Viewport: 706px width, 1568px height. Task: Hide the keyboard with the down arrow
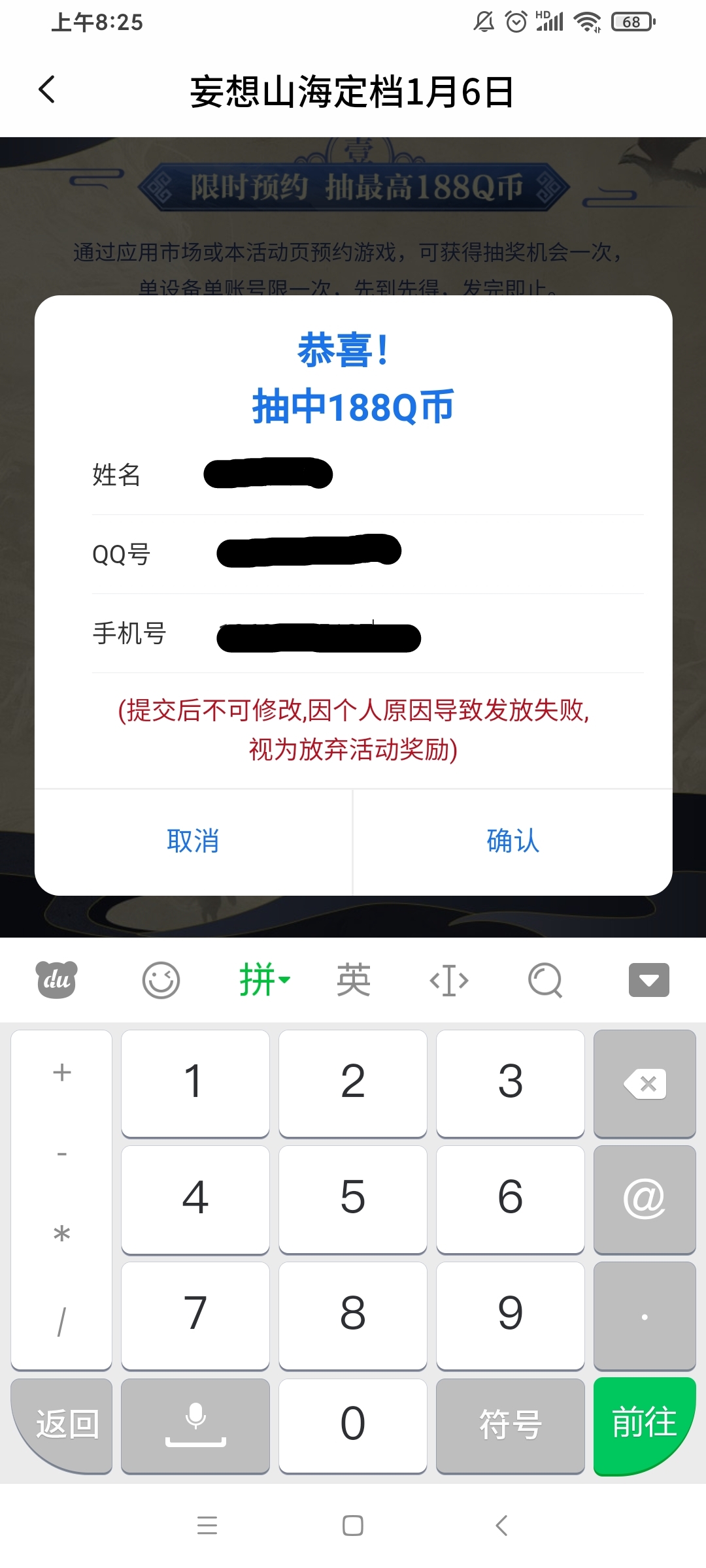[x=648, y=980]
